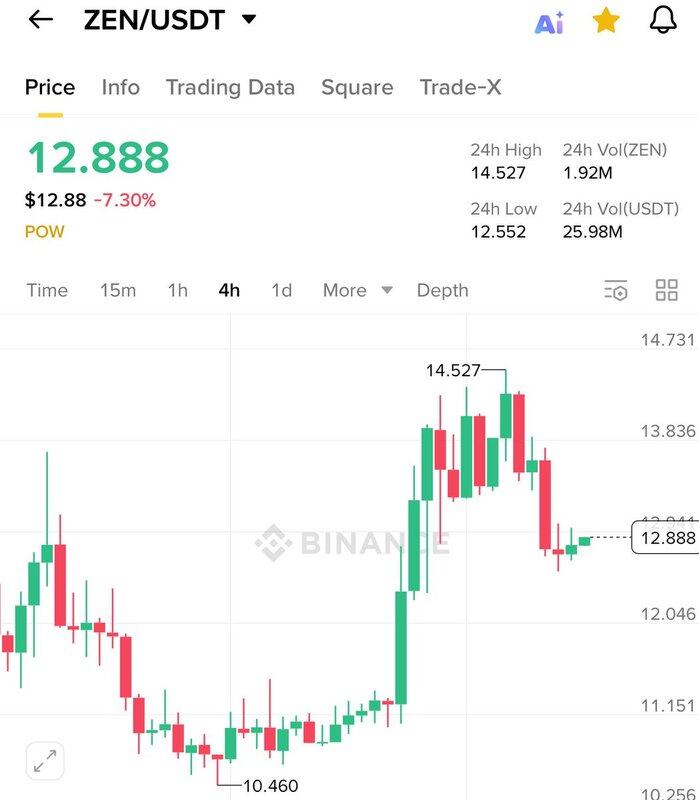Open the chart layout grid options
This screenshot has width=699, height=800.
666,291
